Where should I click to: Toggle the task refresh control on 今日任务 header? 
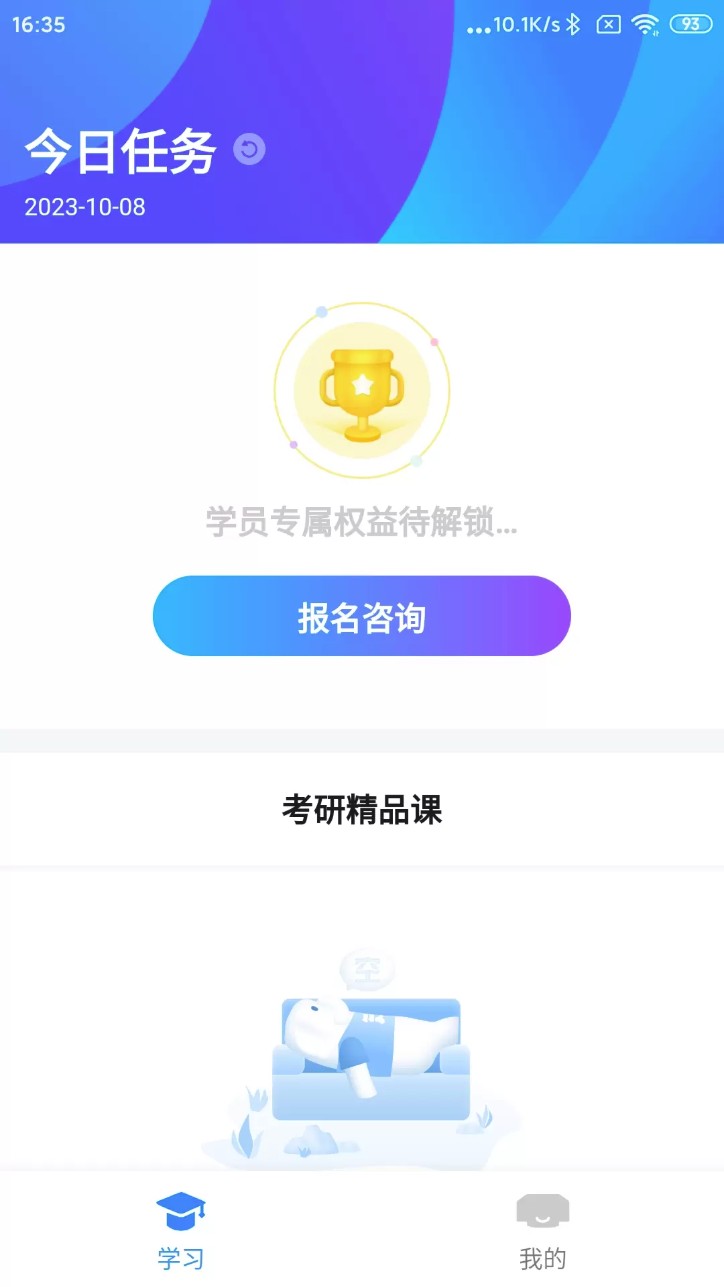click(248, 148)
